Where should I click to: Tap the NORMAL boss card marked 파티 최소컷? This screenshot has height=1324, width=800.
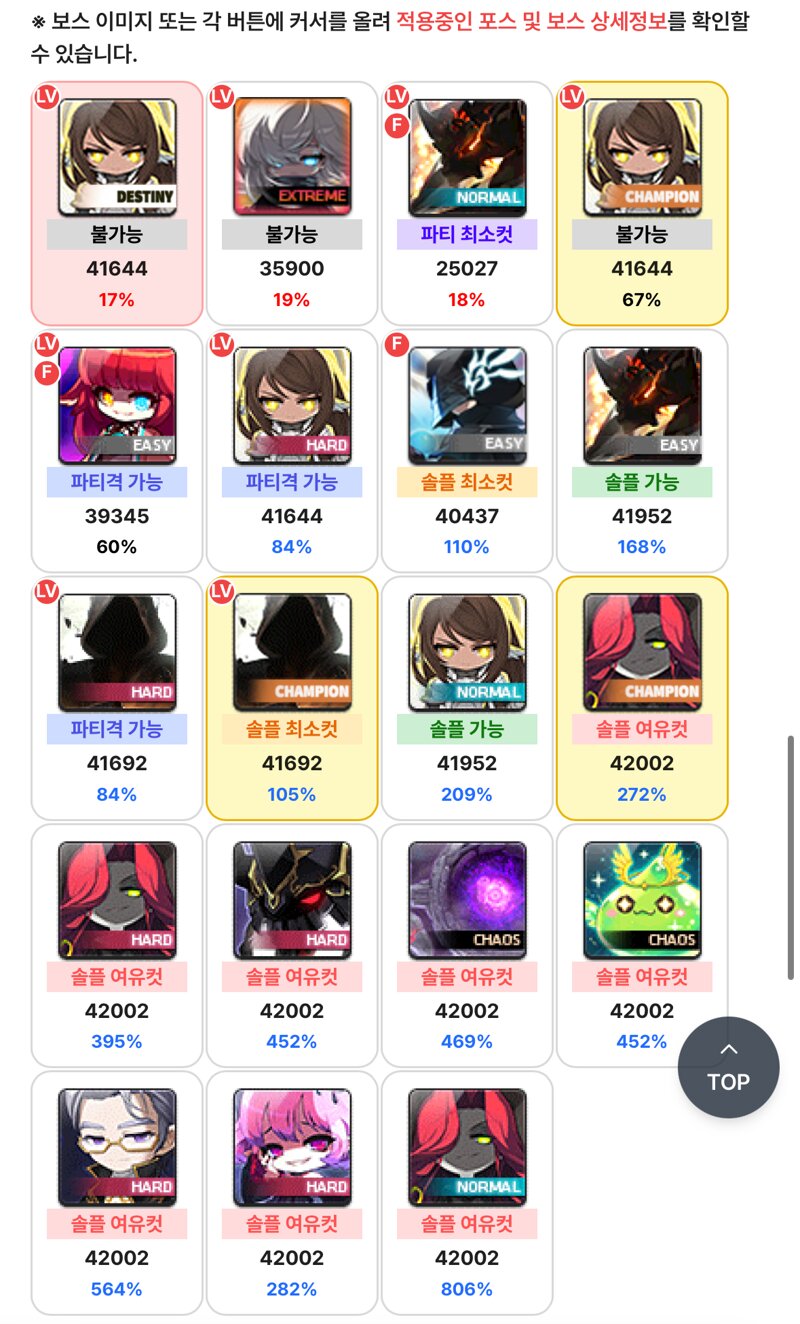pyautogui.click(x=467, y=157)
